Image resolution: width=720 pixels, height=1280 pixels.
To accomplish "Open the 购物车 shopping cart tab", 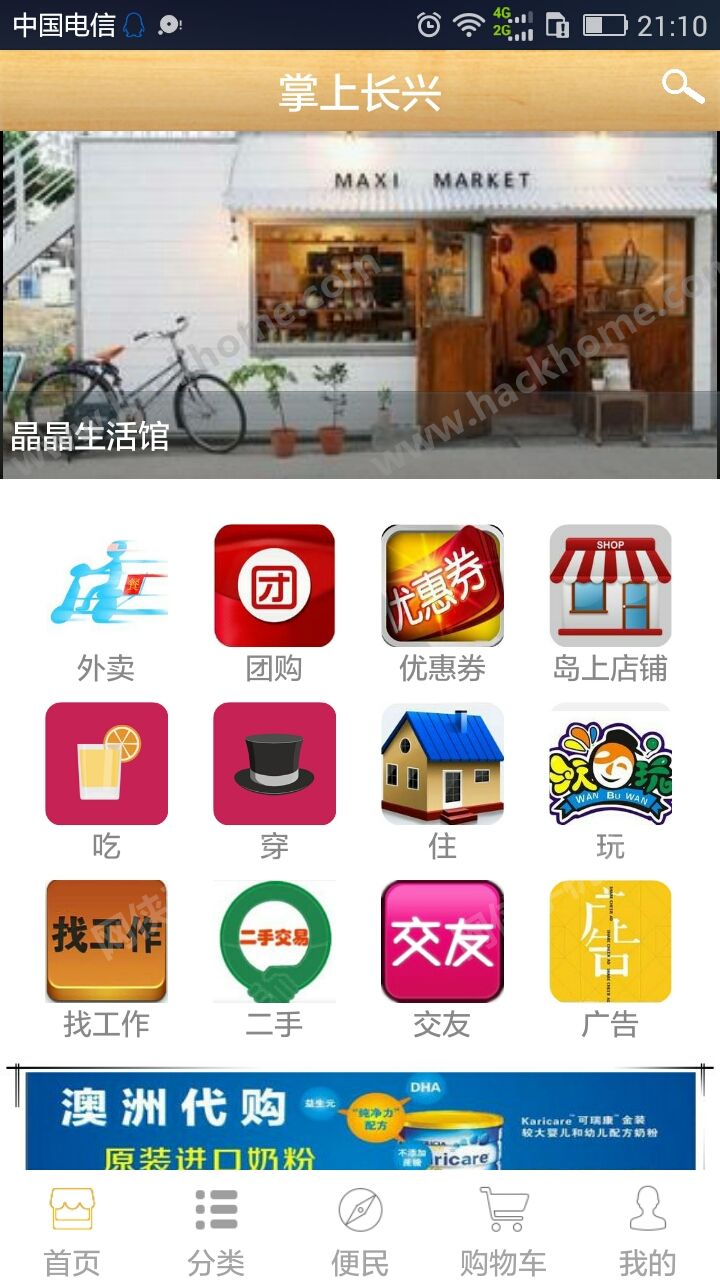I will pyautogui.click(x=503, y=1230).
